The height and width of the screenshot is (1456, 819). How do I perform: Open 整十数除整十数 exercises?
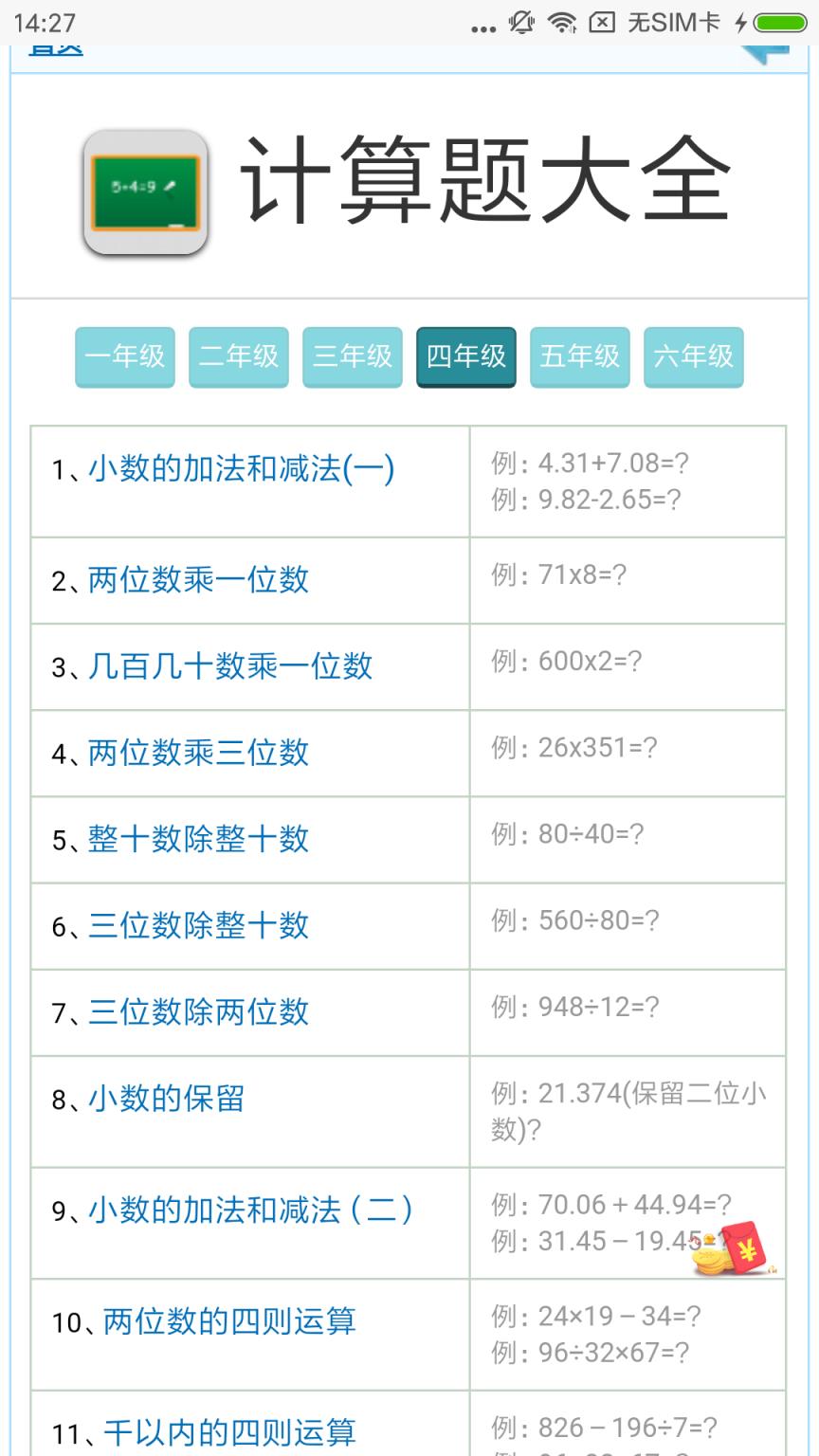coord(199,840)
